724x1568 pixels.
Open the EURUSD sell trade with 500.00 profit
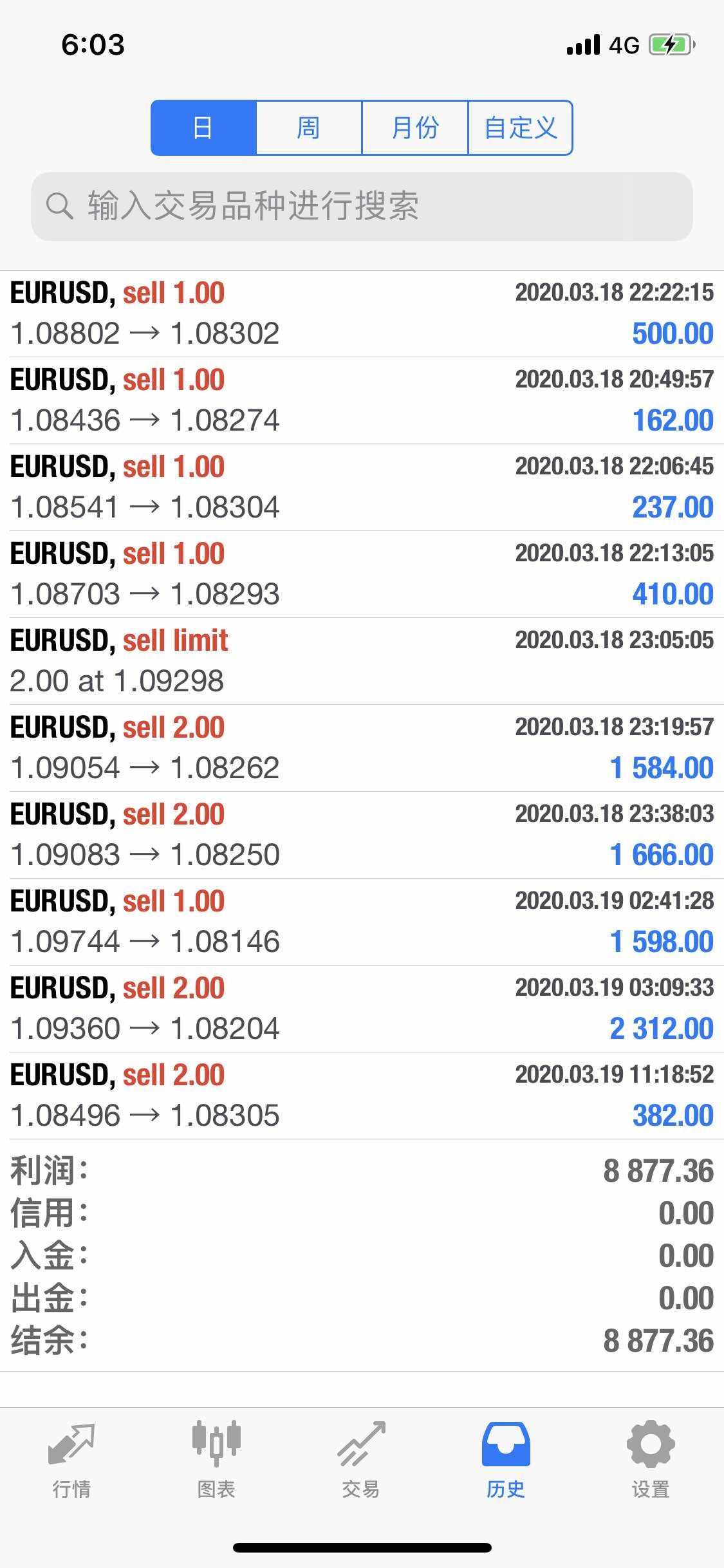click(362, 313)
